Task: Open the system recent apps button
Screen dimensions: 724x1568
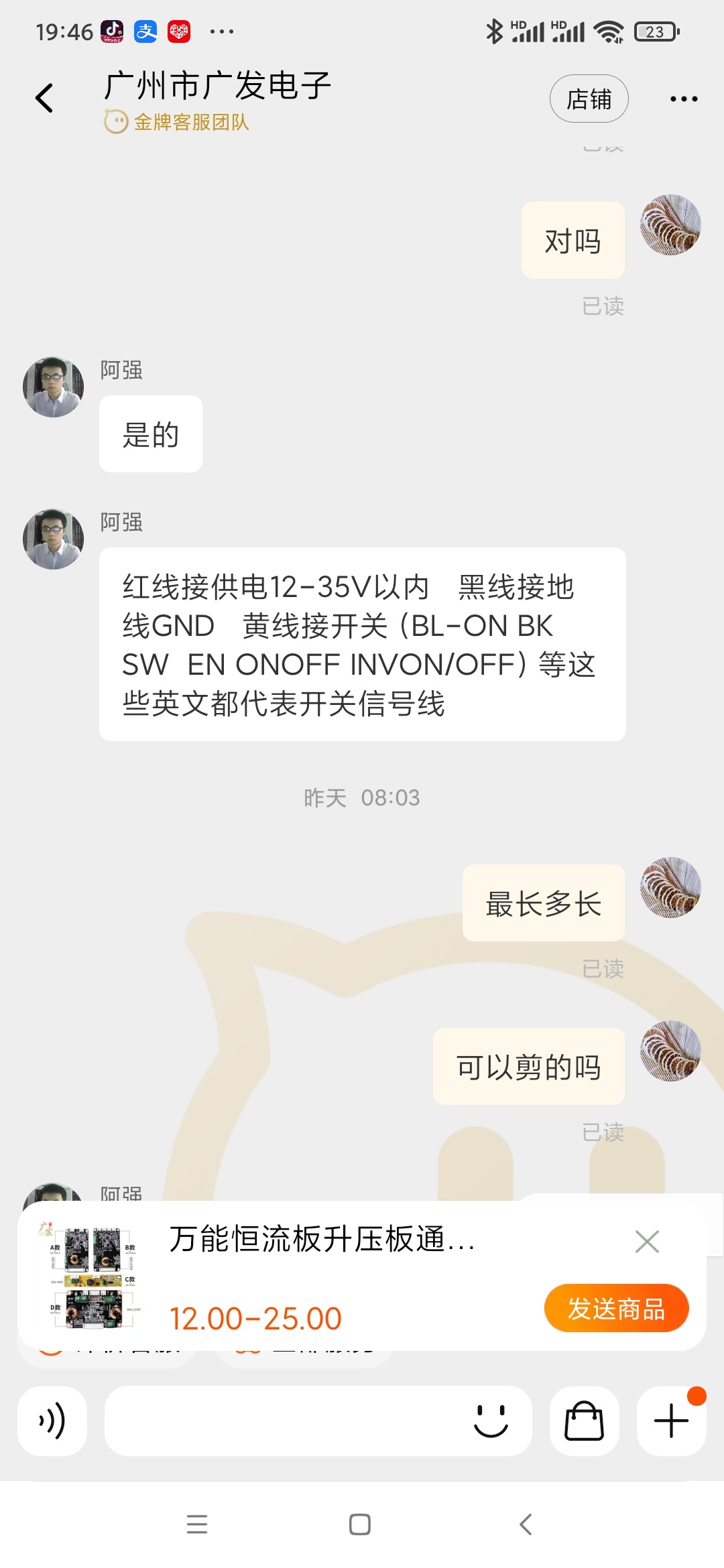Action: 197,1524
